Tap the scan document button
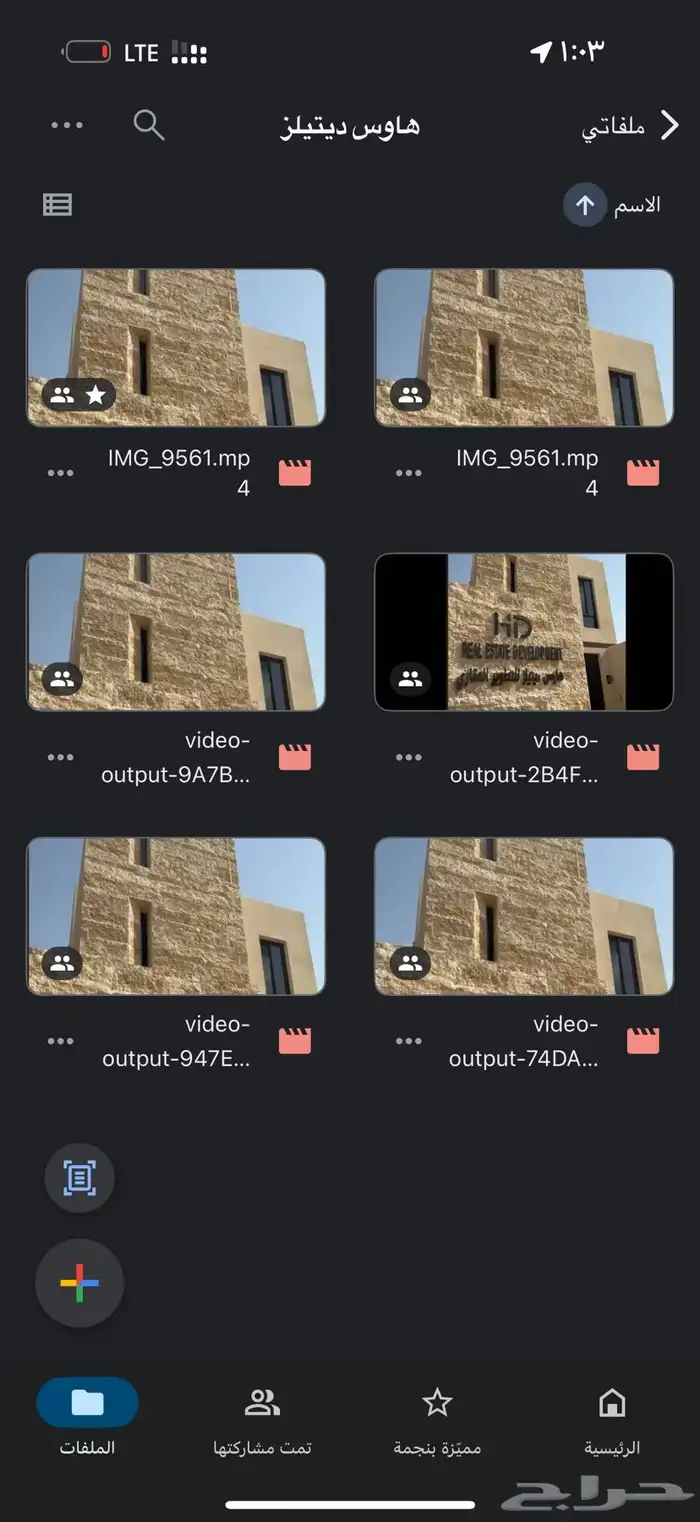Screen dimensions: 700x1522 [79, 1178]
